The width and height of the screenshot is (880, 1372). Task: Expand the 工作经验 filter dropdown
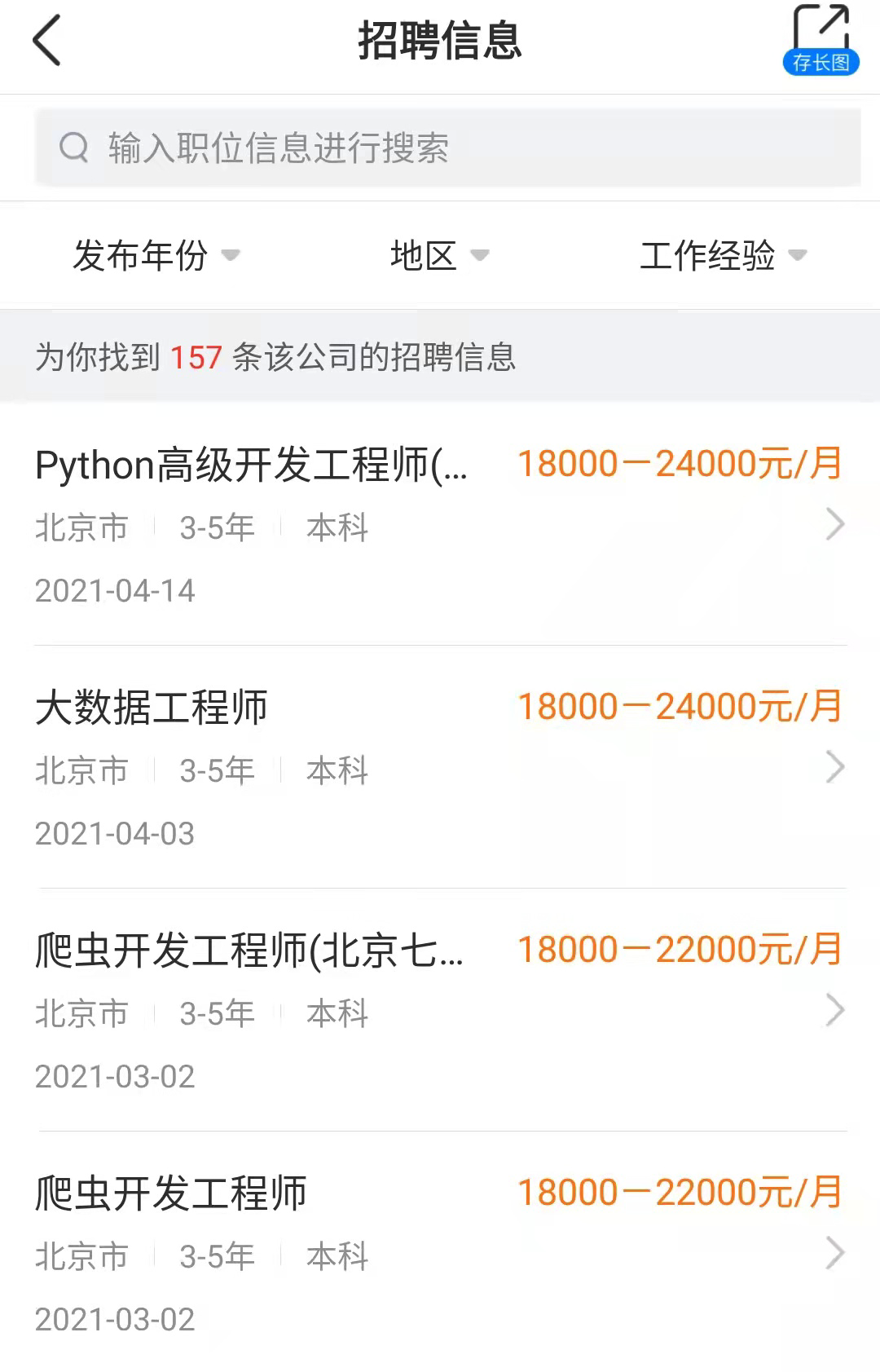point(723,255)
